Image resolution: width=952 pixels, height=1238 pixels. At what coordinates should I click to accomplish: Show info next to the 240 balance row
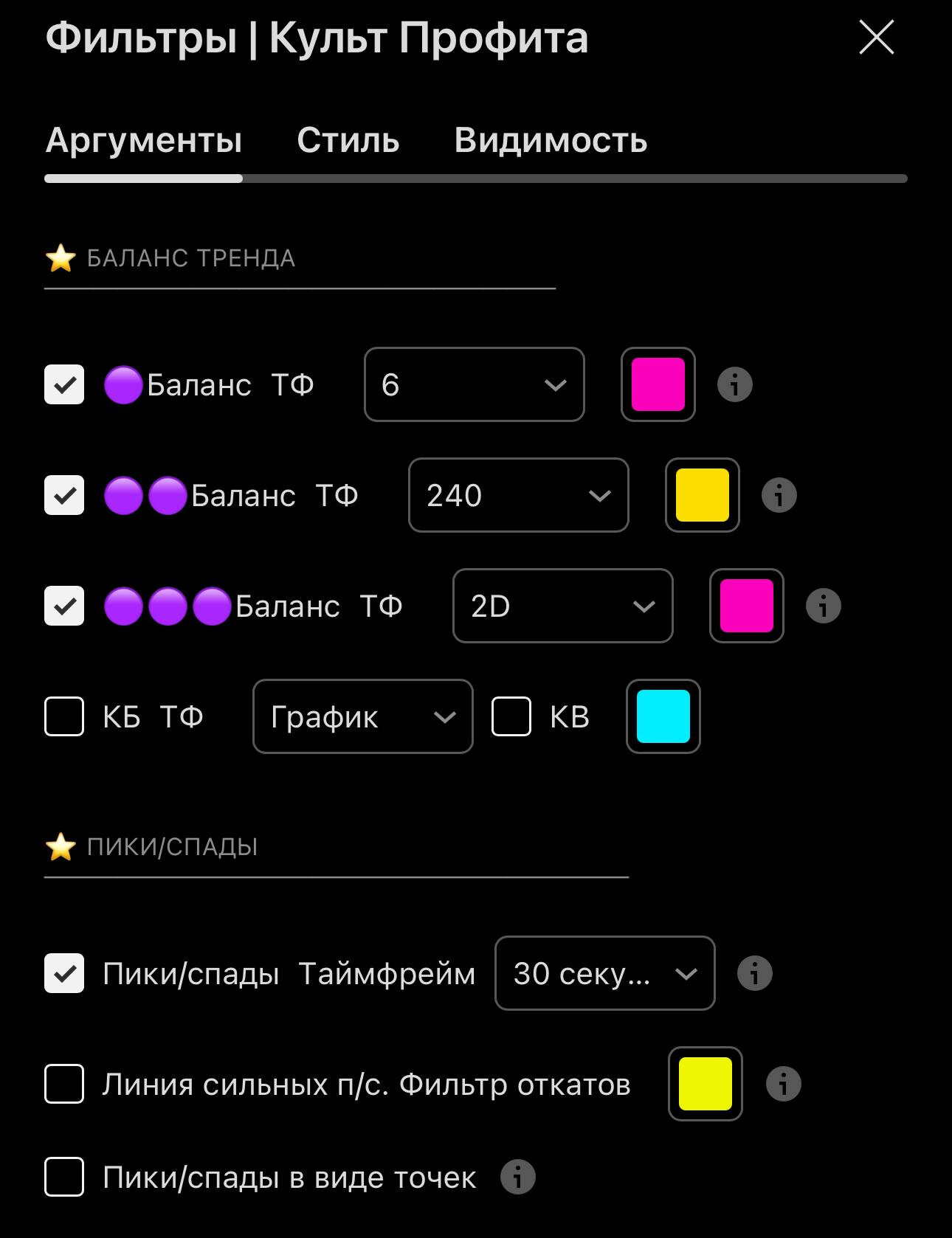click(x=779, y=495)
